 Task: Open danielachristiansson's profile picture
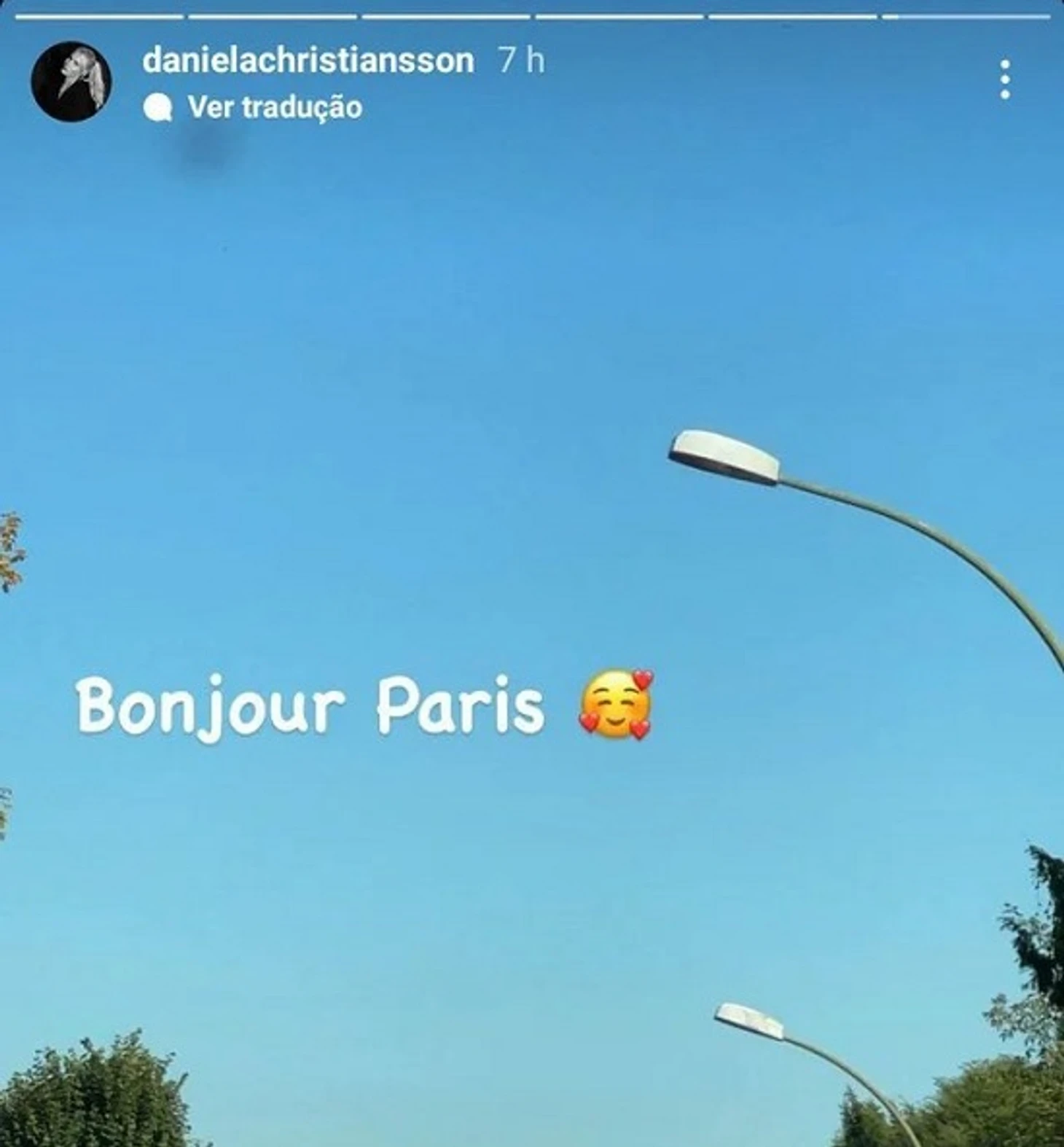71,81
